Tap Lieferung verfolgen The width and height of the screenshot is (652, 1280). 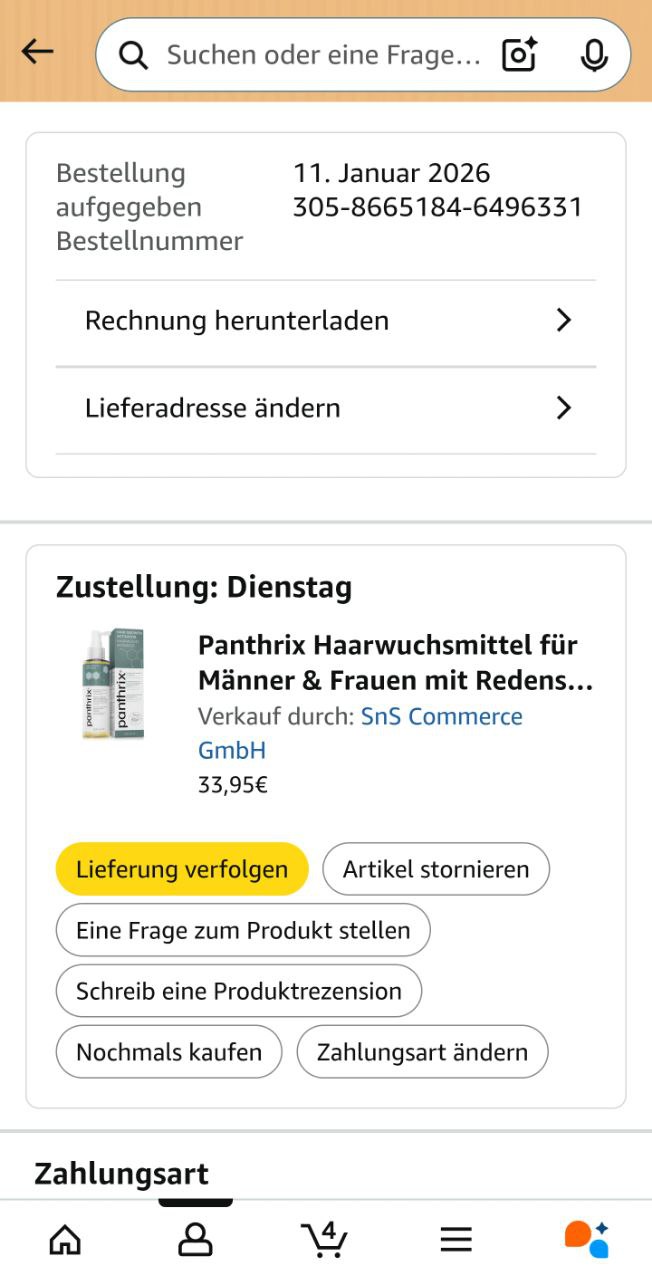click(182, 869)
